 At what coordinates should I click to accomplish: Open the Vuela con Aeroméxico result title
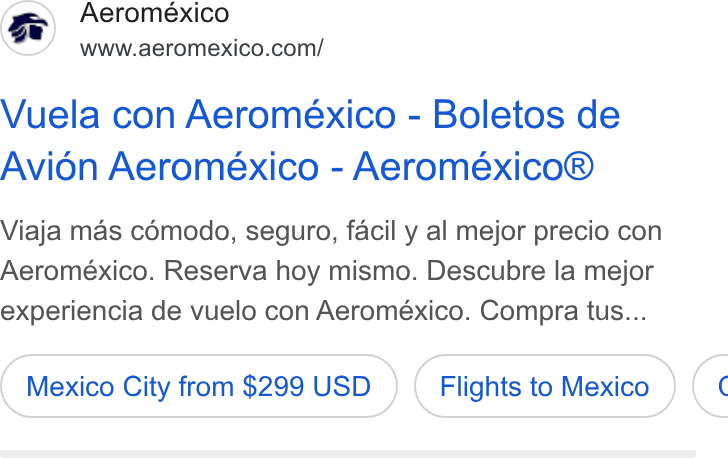coord(310,140)
